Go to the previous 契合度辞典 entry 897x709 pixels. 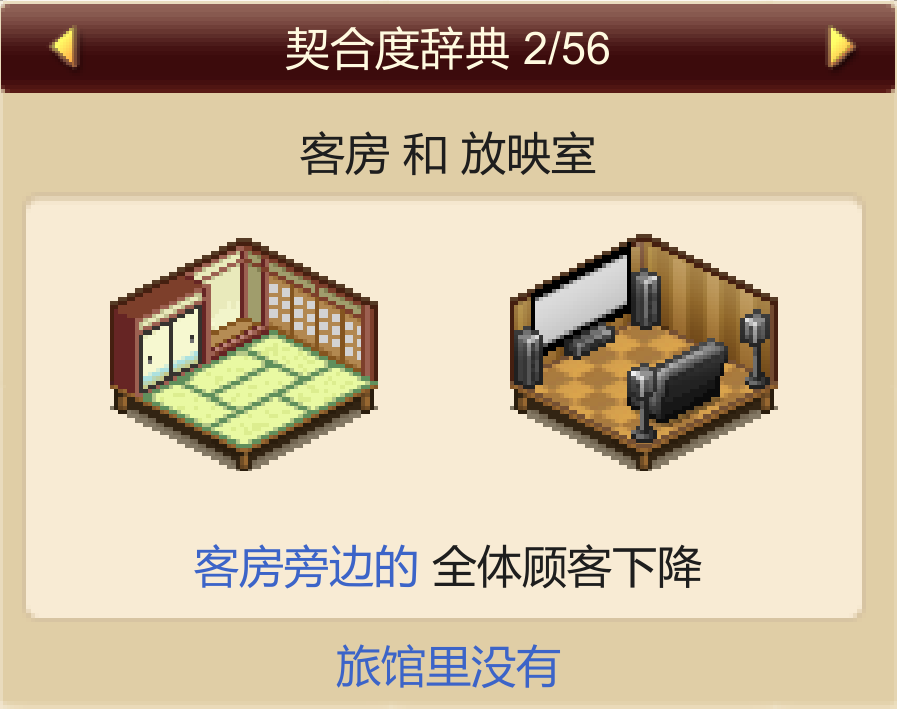(x=63, y=47)
